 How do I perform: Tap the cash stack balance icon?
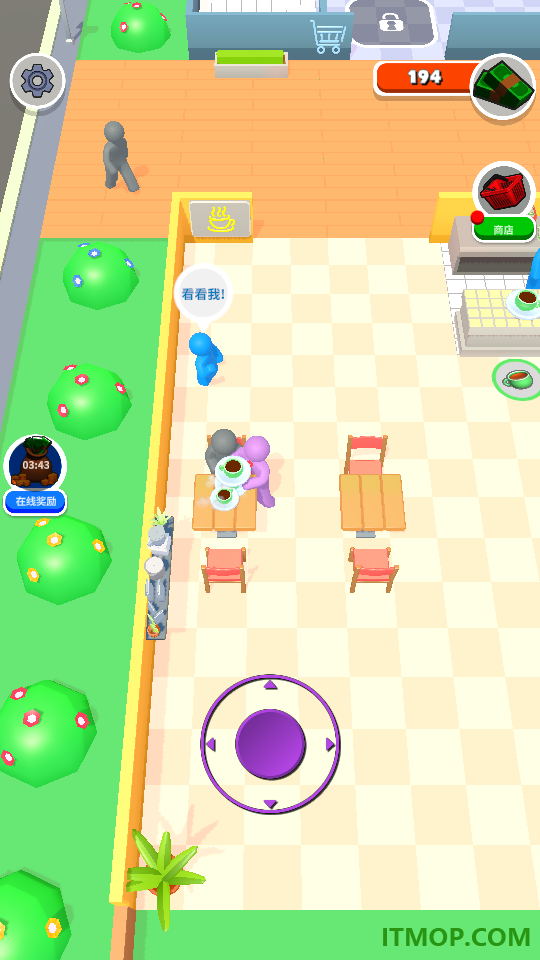click(503, 87)
